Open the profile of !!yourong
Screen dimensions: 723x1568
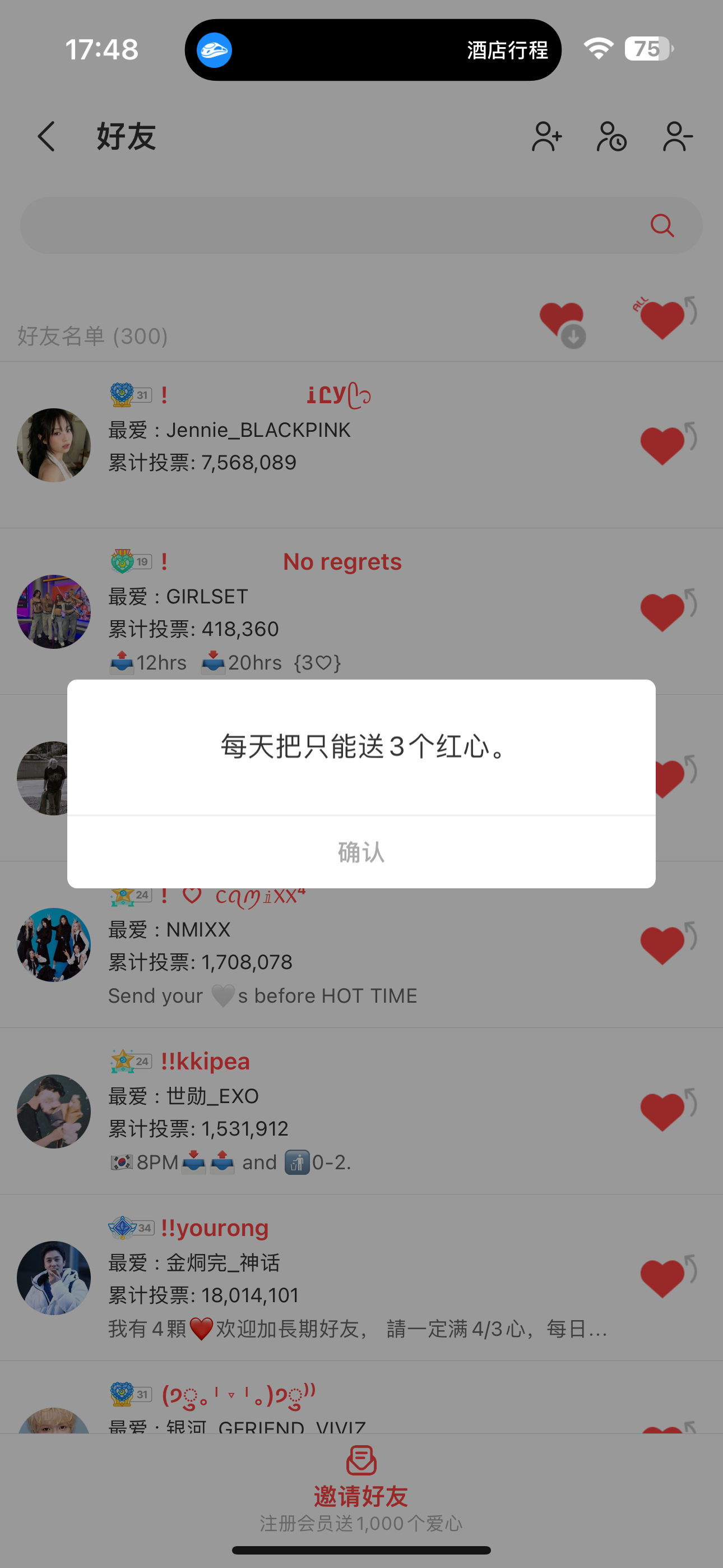54,1277
